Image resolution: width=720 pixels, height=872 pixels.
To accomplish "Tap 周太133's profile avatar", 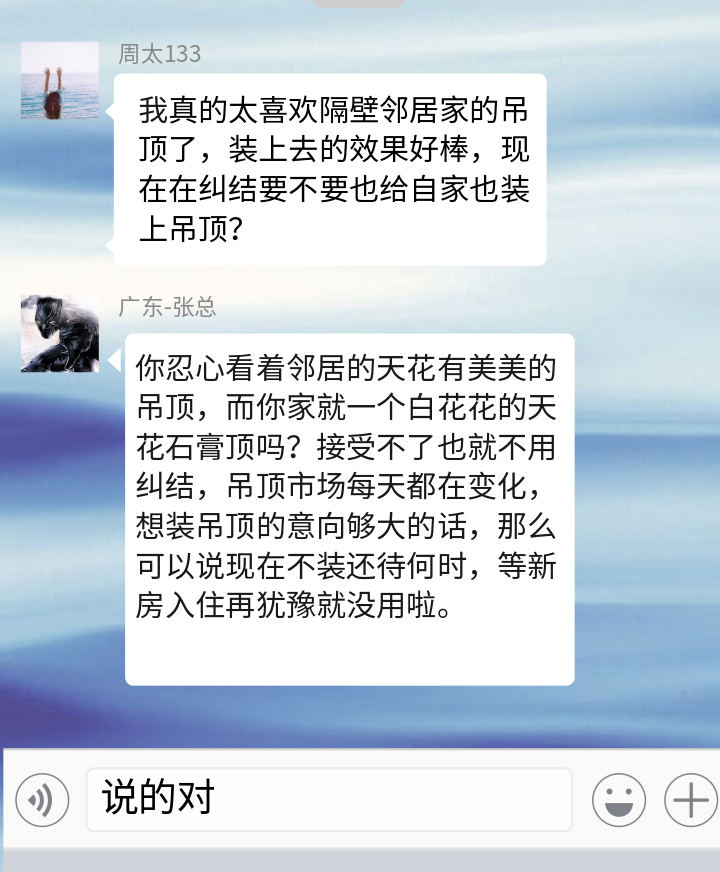I will tap(60, 80).
